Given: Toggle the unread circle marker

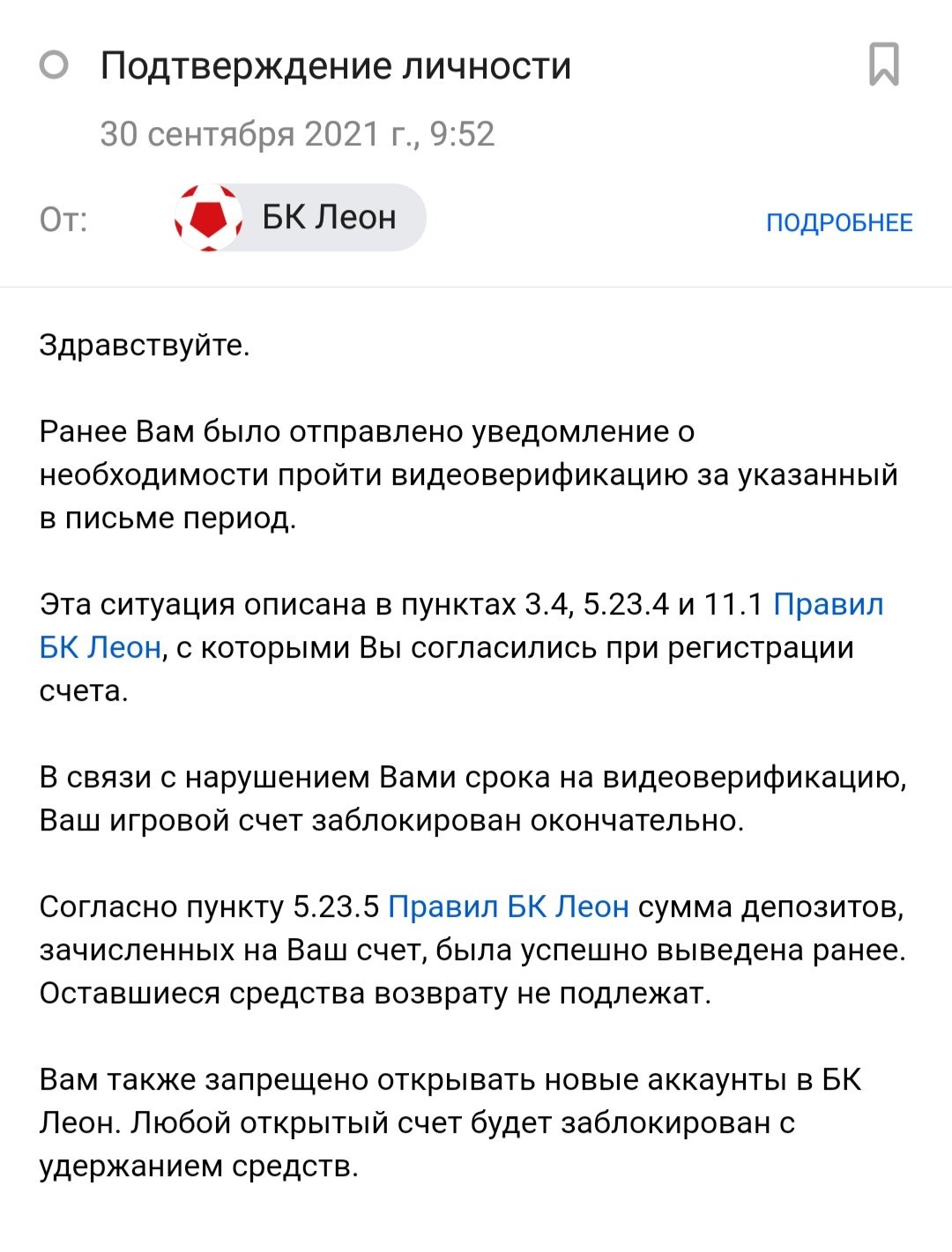Looking at the screenshot, I should (x=55, y=65).
